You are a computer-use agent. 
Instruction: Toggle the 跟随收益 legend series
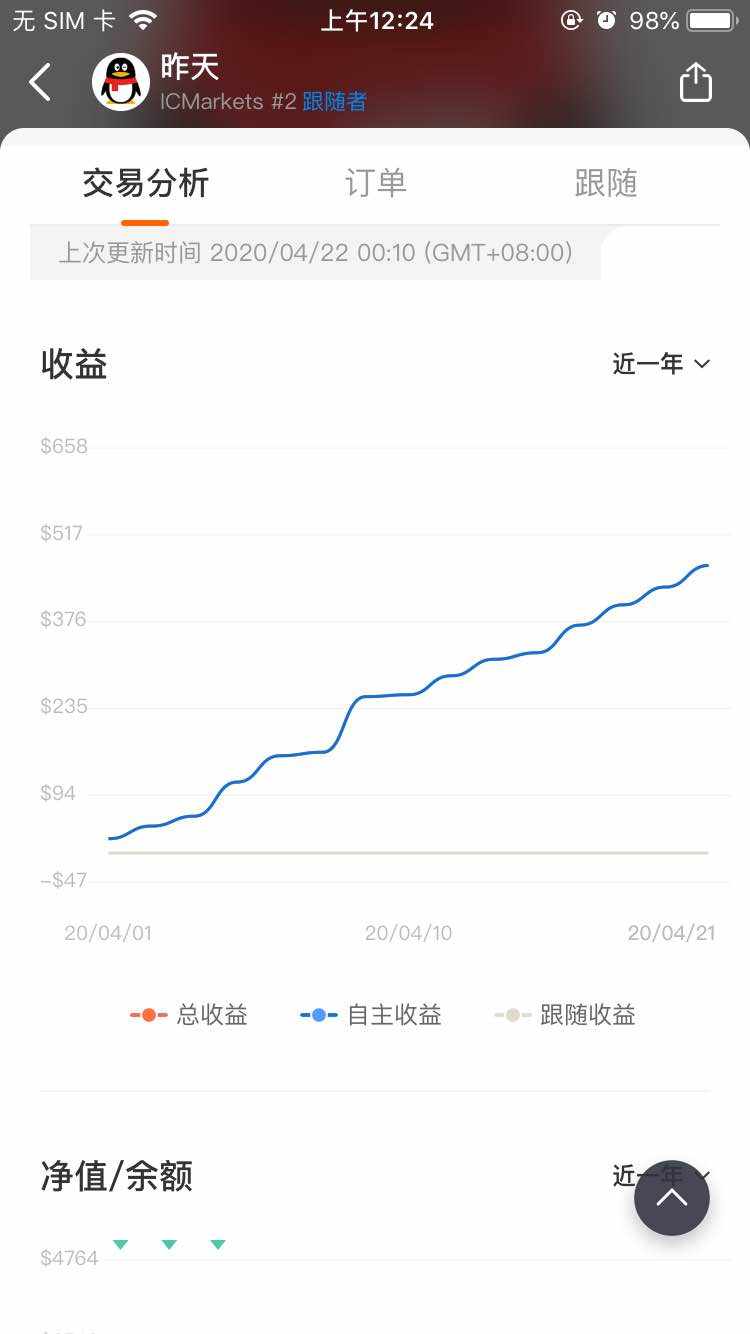pos(565,1015)
